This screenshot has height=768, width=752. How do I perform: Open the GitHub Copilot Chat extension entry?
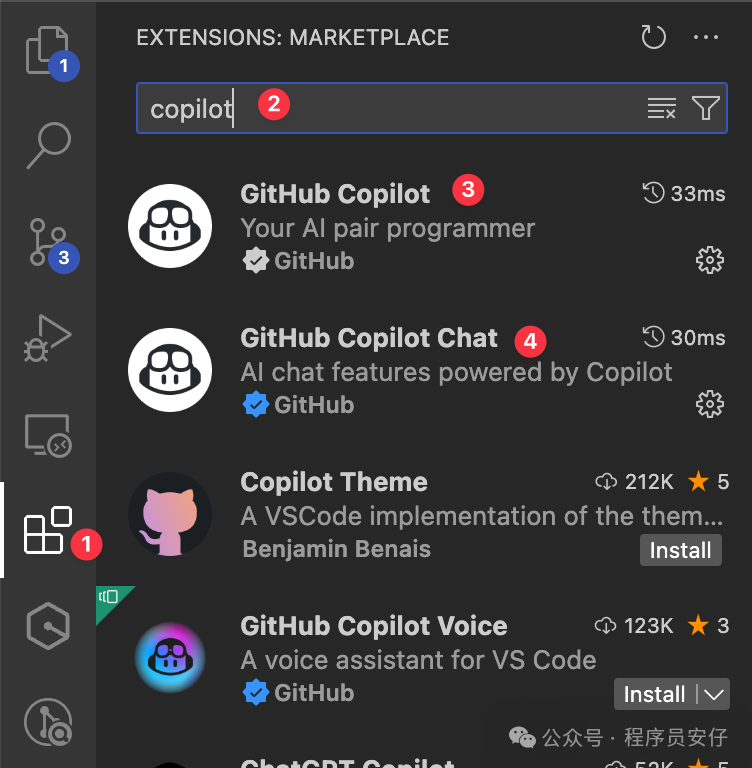click(x=368, y=338)
